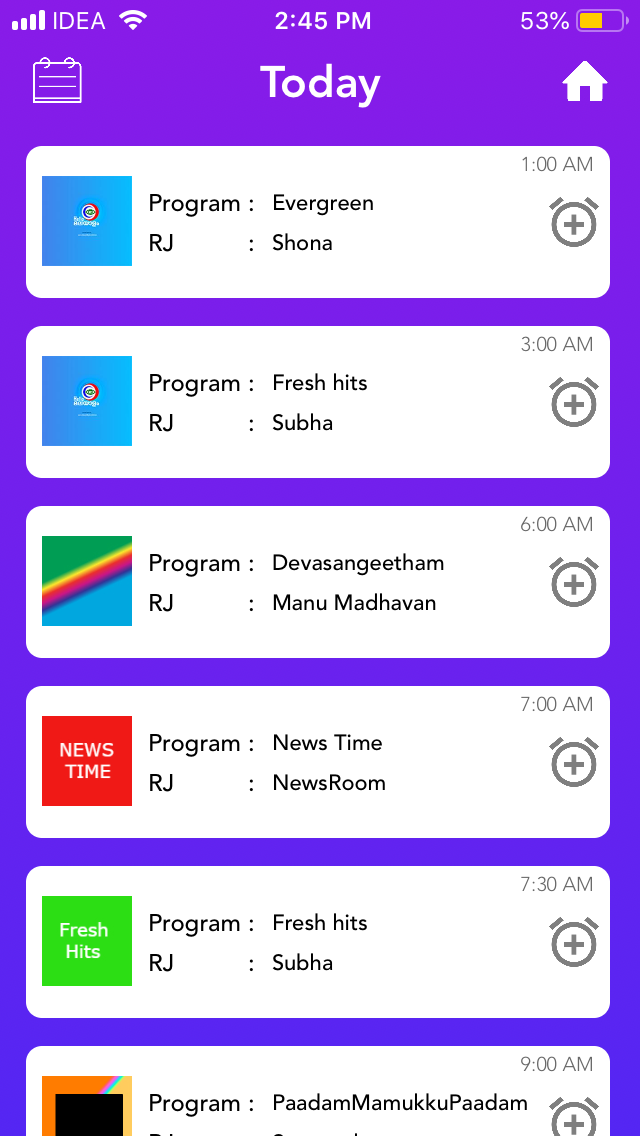Screen dimensions: 640x1136
Task: Set reminder for 7:30 AM Fresh hits
Action: (x=574, y=943)
